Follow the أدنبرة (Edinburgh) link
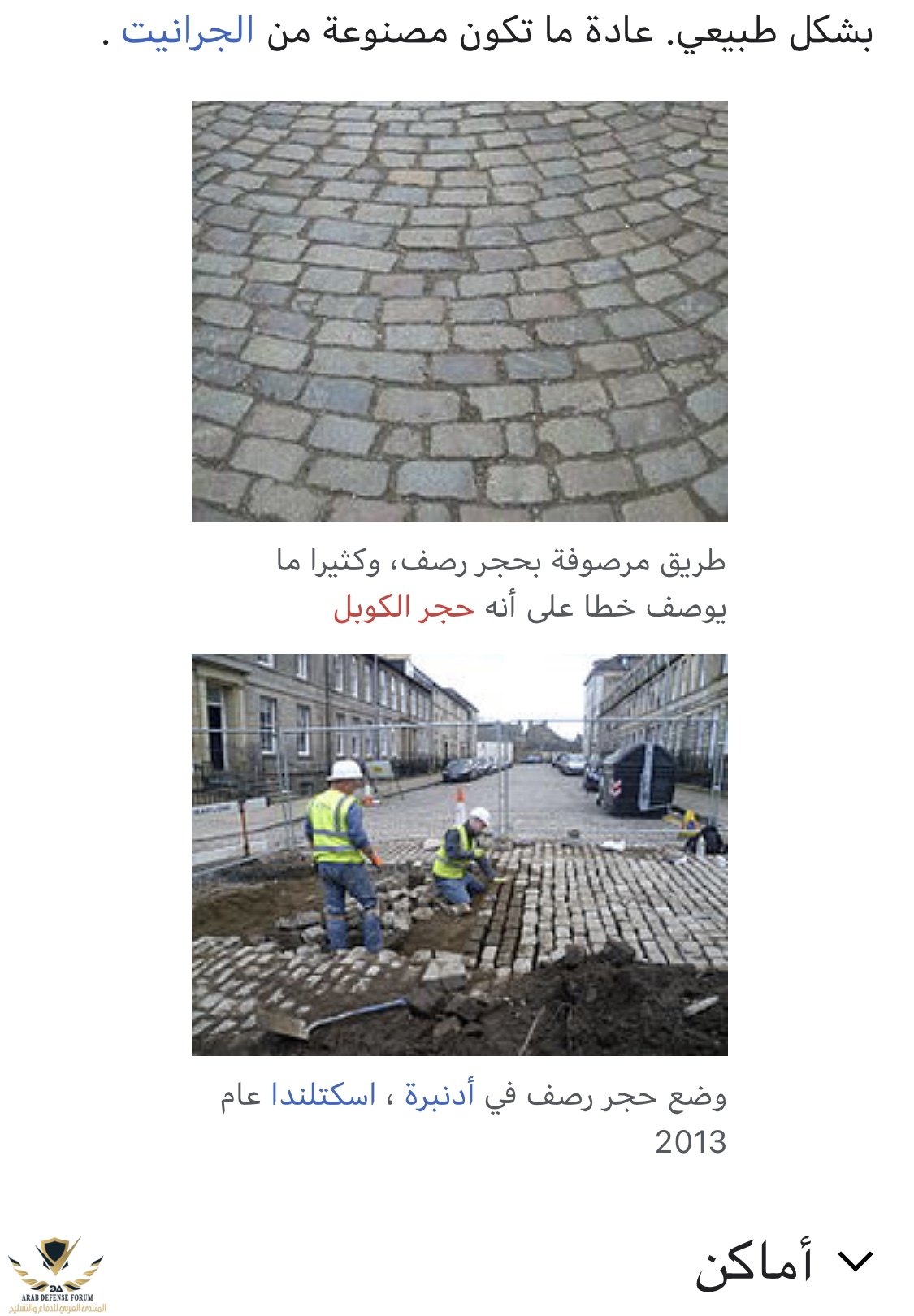This screenshot has width=914, height=1316. (440, 1096)
